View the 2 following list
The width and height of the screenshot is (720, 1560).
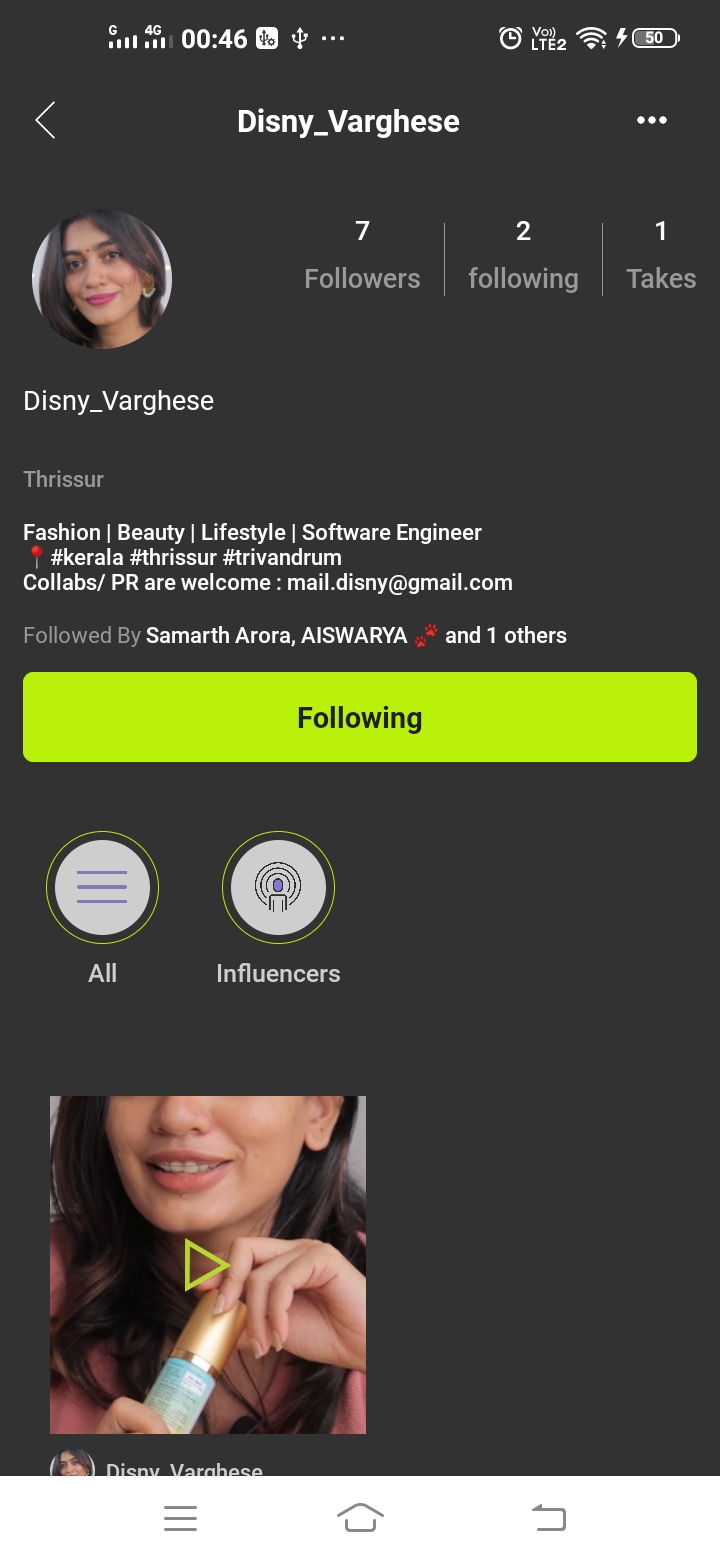coord(523,256)
